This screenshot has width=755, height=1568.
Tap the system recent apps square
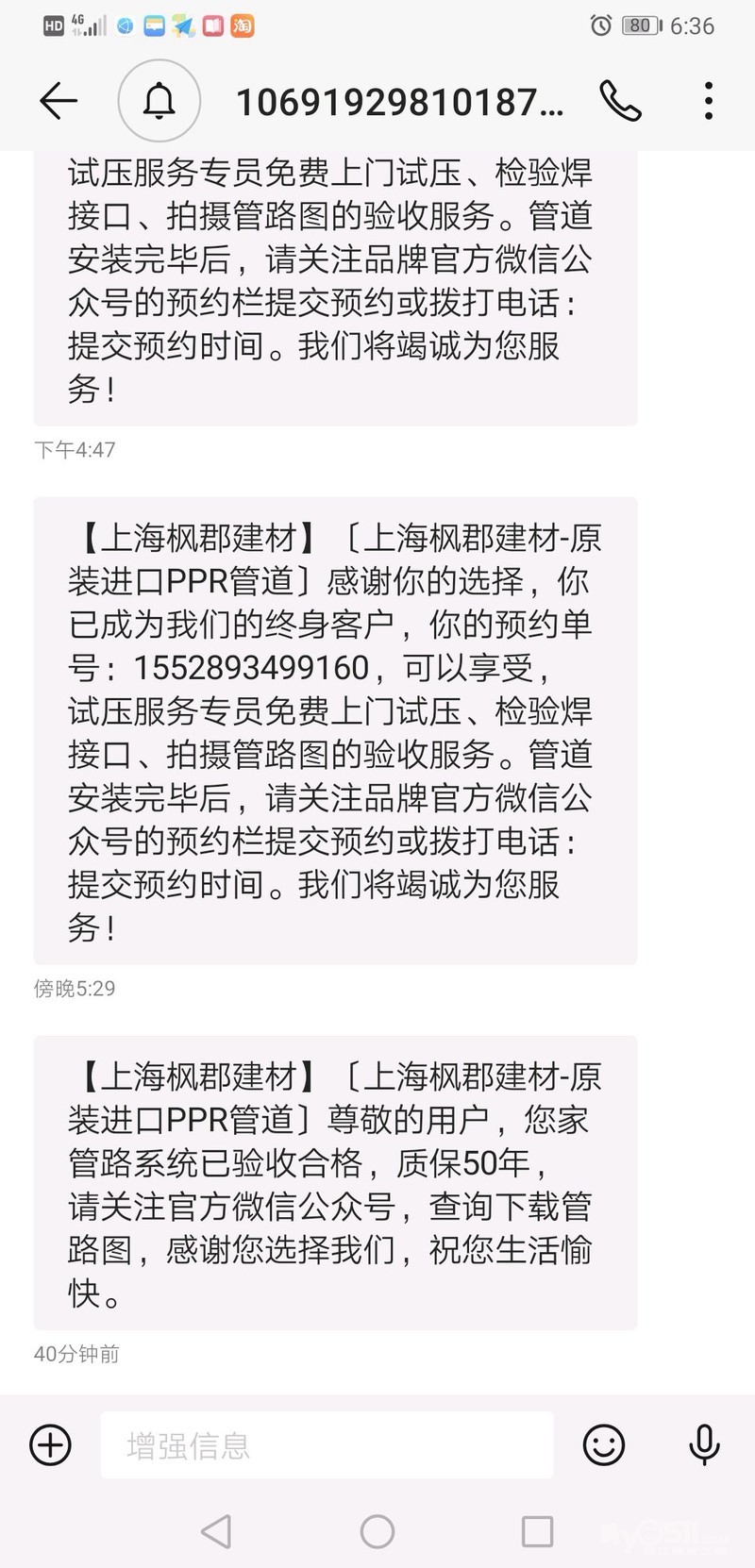pyautogui.click(x=538, y=1531)
